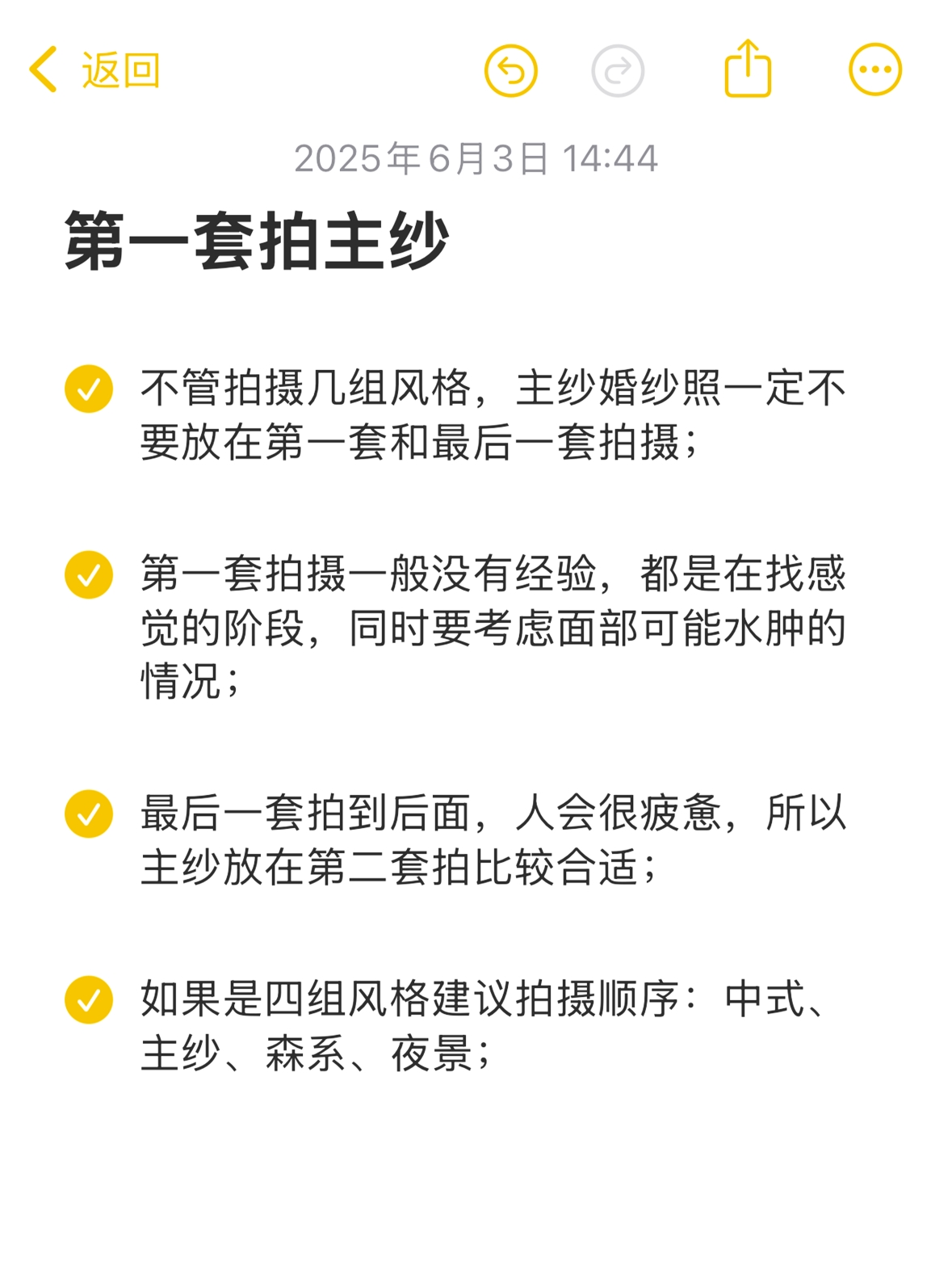Screen dimensions: 952x1270
Task: Uncheck the item starting with 不管拍摄几组风格
Action: point(89,389)
